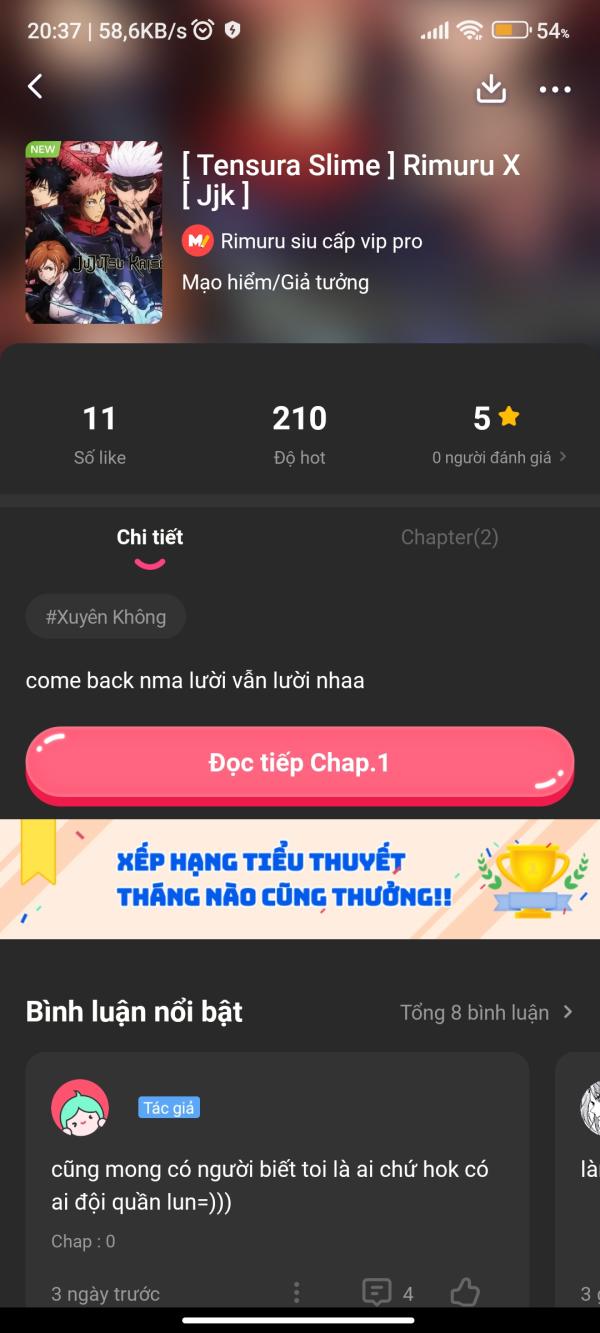The width and height of the screenshot is (600, 1333).
Task: Tap the #Xuyên Không tag chip
Action: [x=106, y=617]
